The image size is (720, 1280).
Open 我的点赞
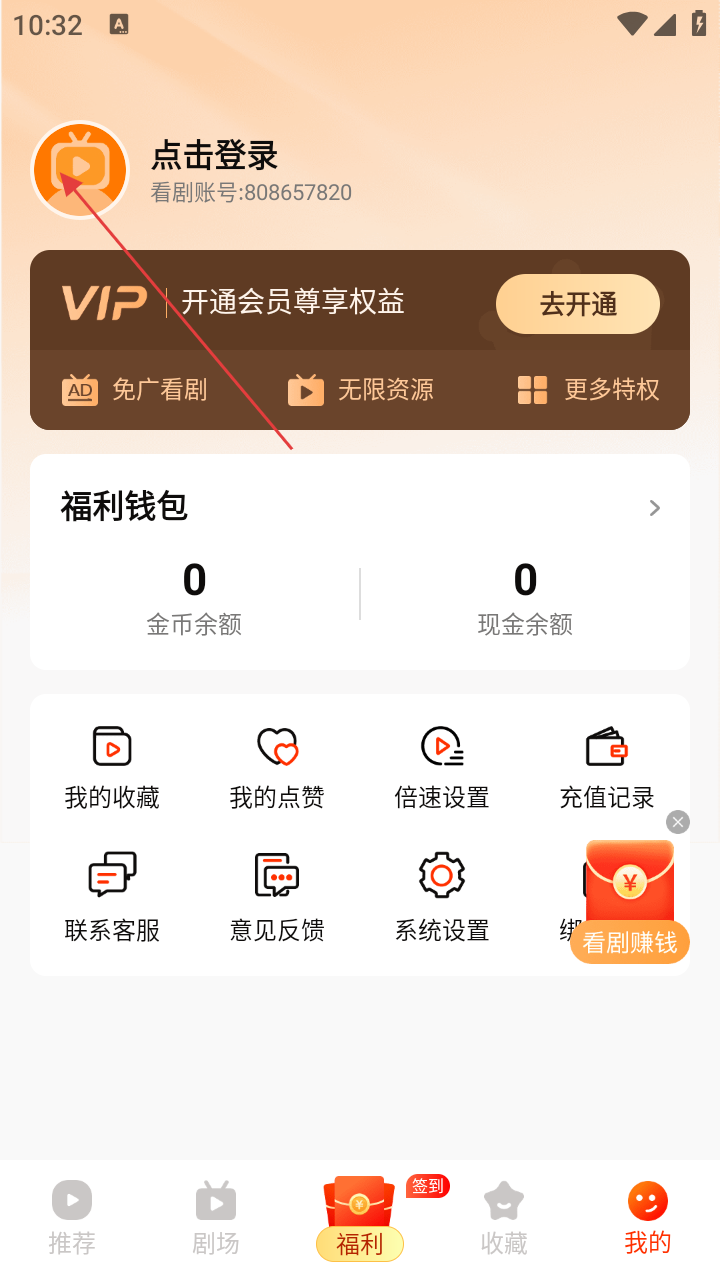click(x=277, y=767)
